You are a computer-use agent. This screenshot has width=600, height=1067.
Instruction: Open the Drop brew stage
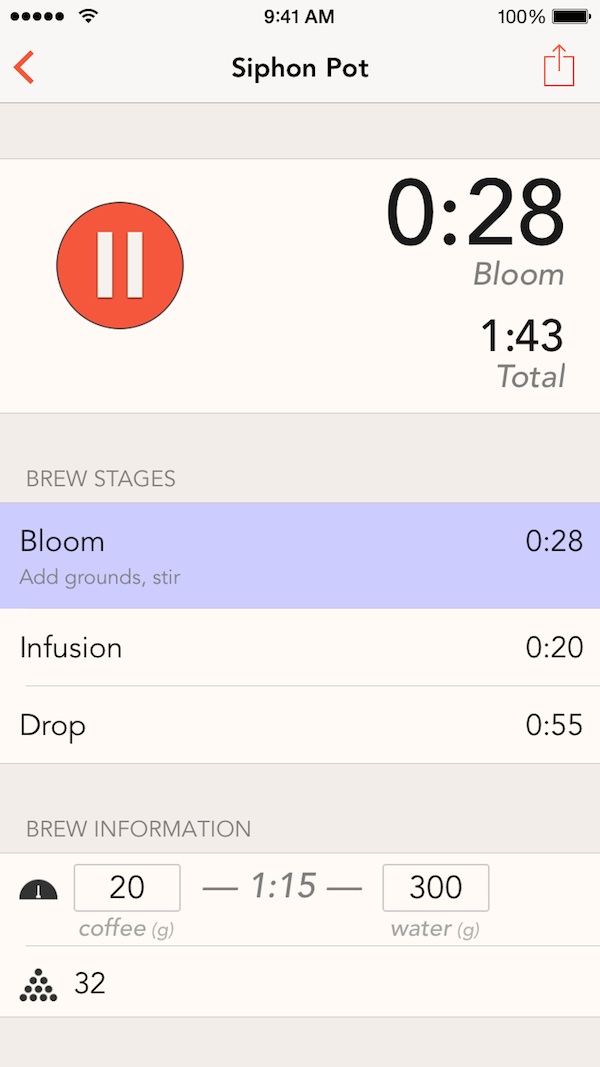pyautogui.click(x=300, y=725)
